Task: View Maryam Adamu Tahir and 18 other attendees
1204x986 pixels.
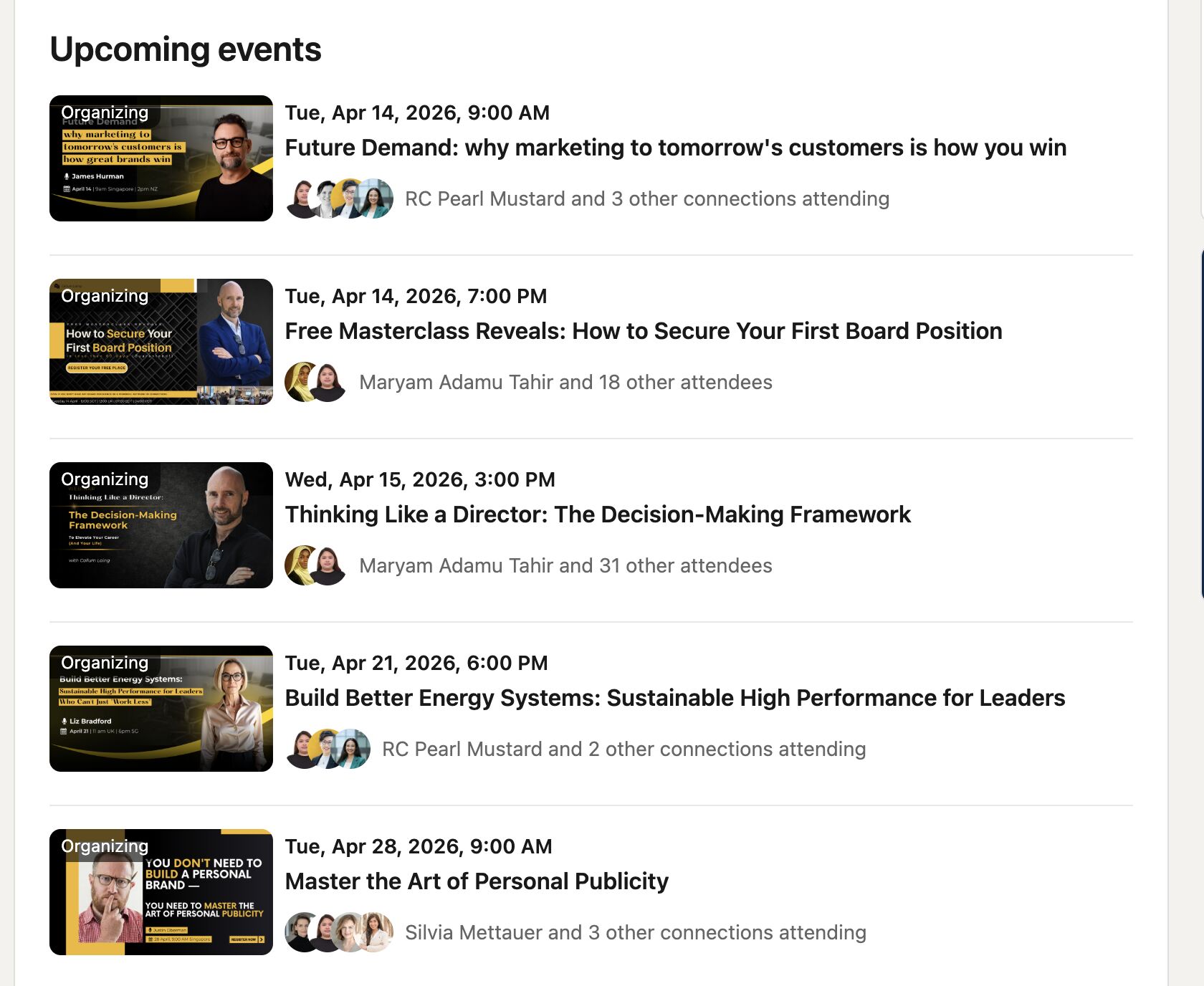Action: 565,382
